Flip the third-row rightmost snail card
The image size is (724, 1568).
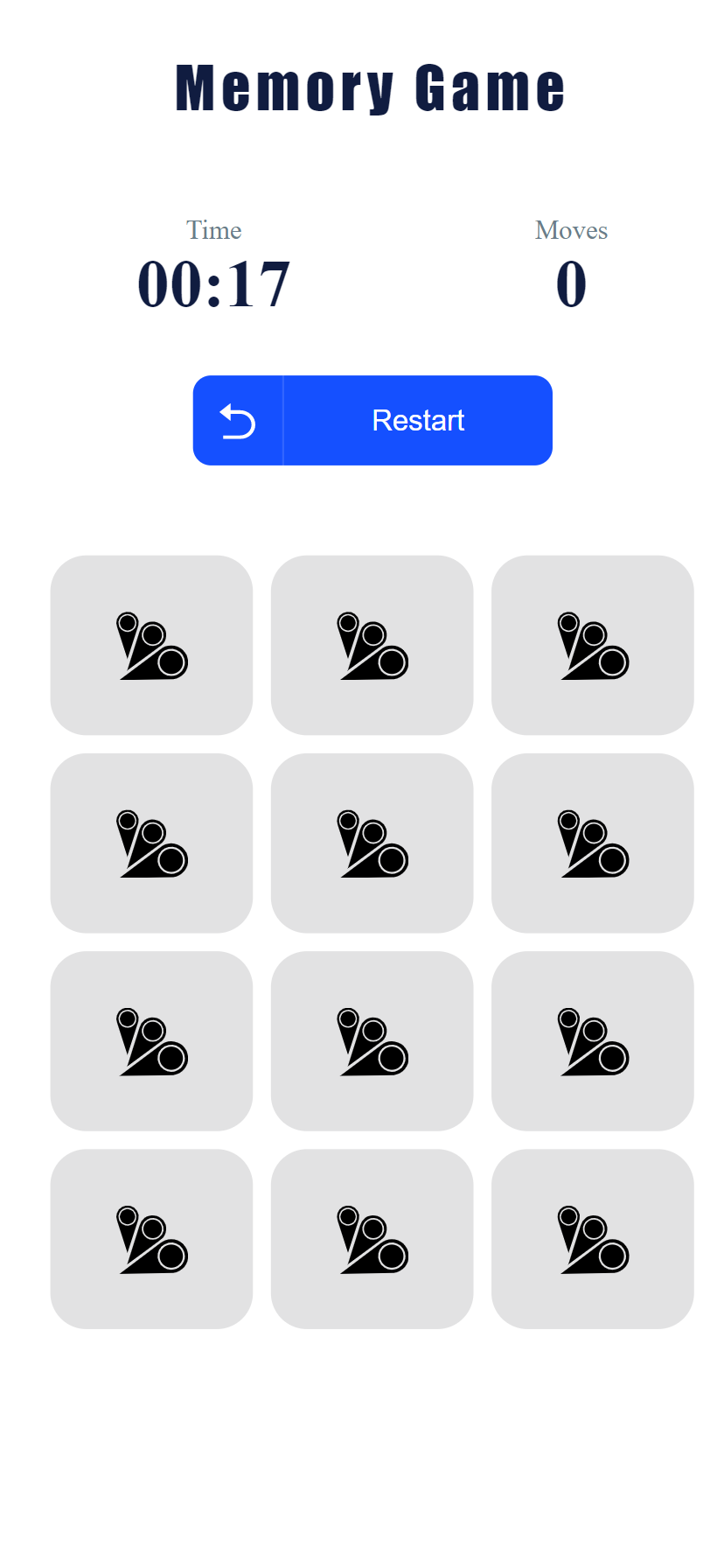tap(591, 1040)
